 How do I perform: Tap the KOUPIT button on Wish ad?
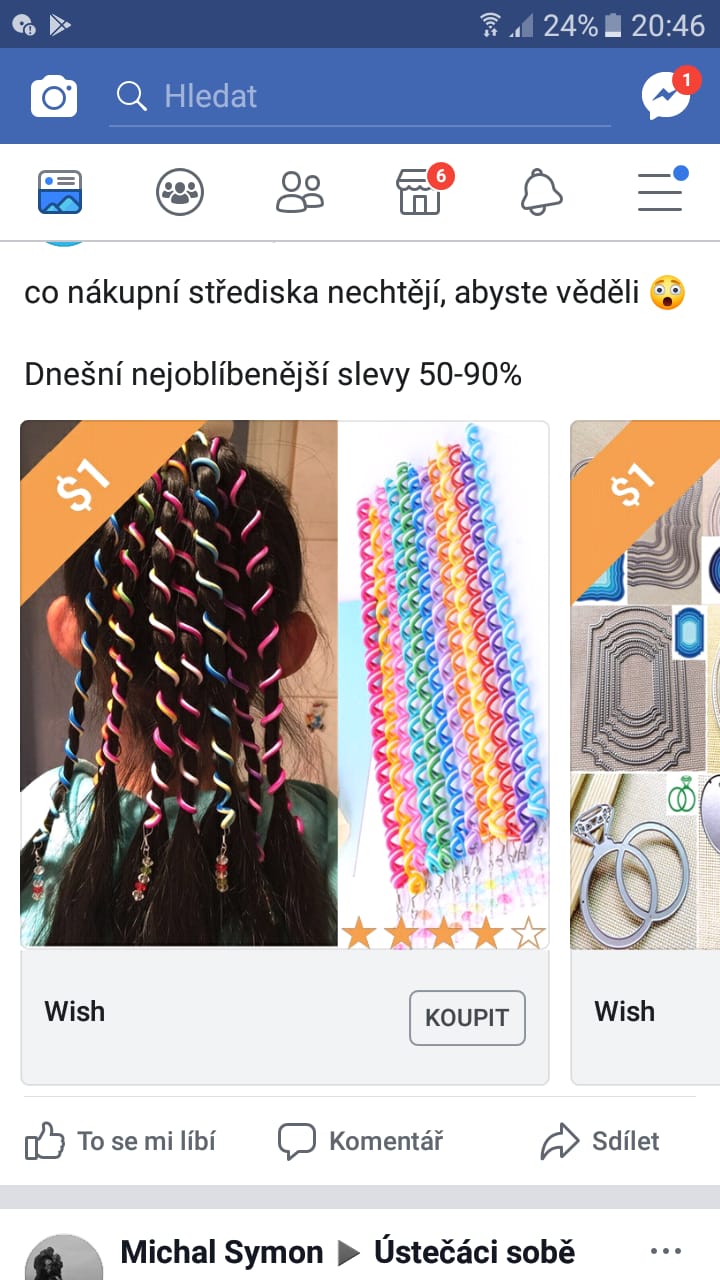click(467, 1018)
